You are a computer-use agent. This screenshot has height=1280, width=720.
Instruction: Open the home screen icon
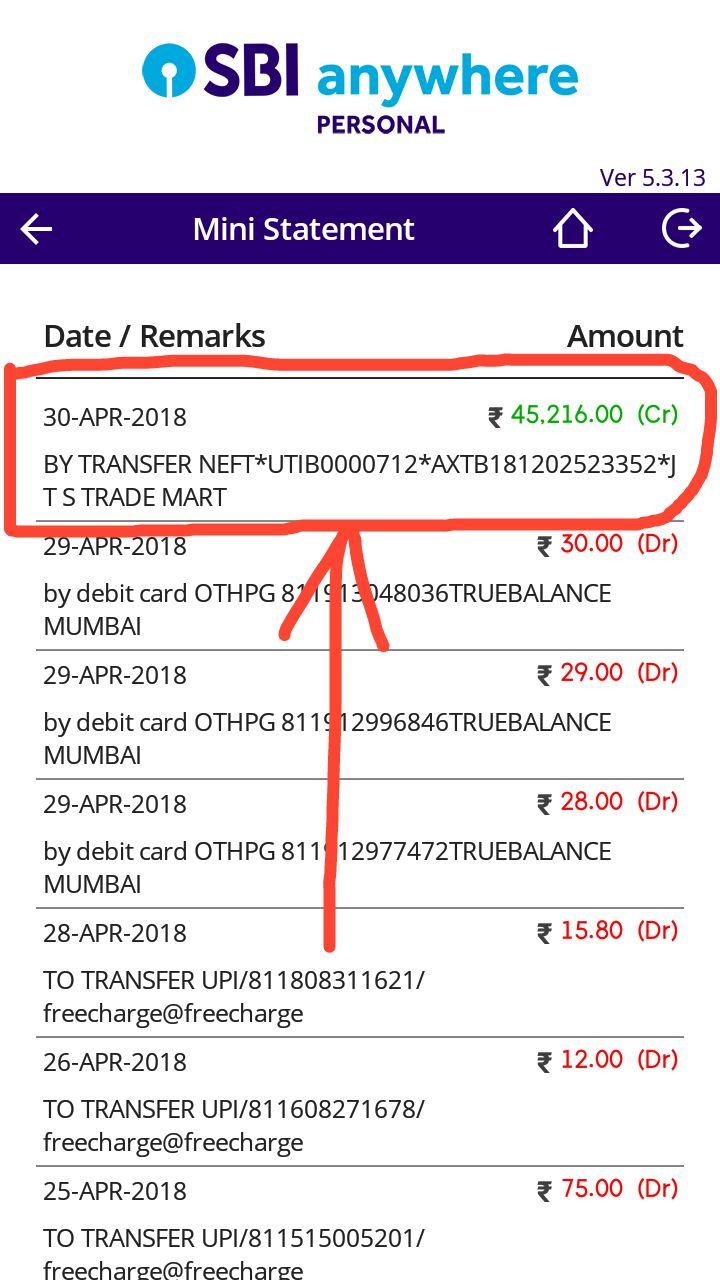572,229
